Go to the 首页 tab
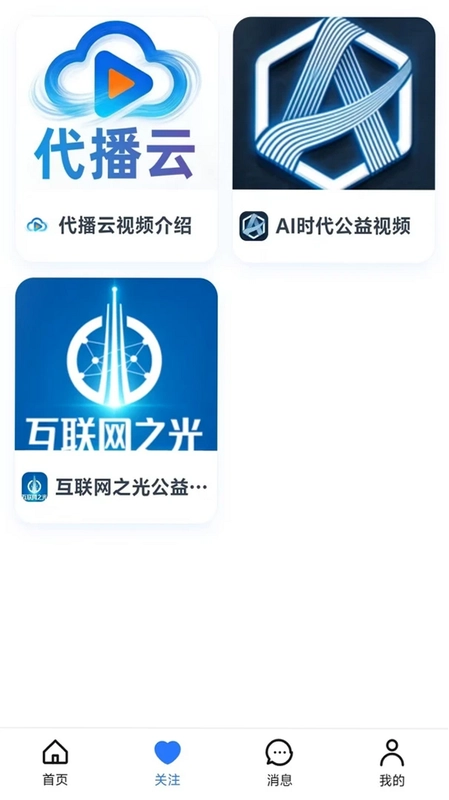Viewport: 449px width, 800px height. coord(55,763)
